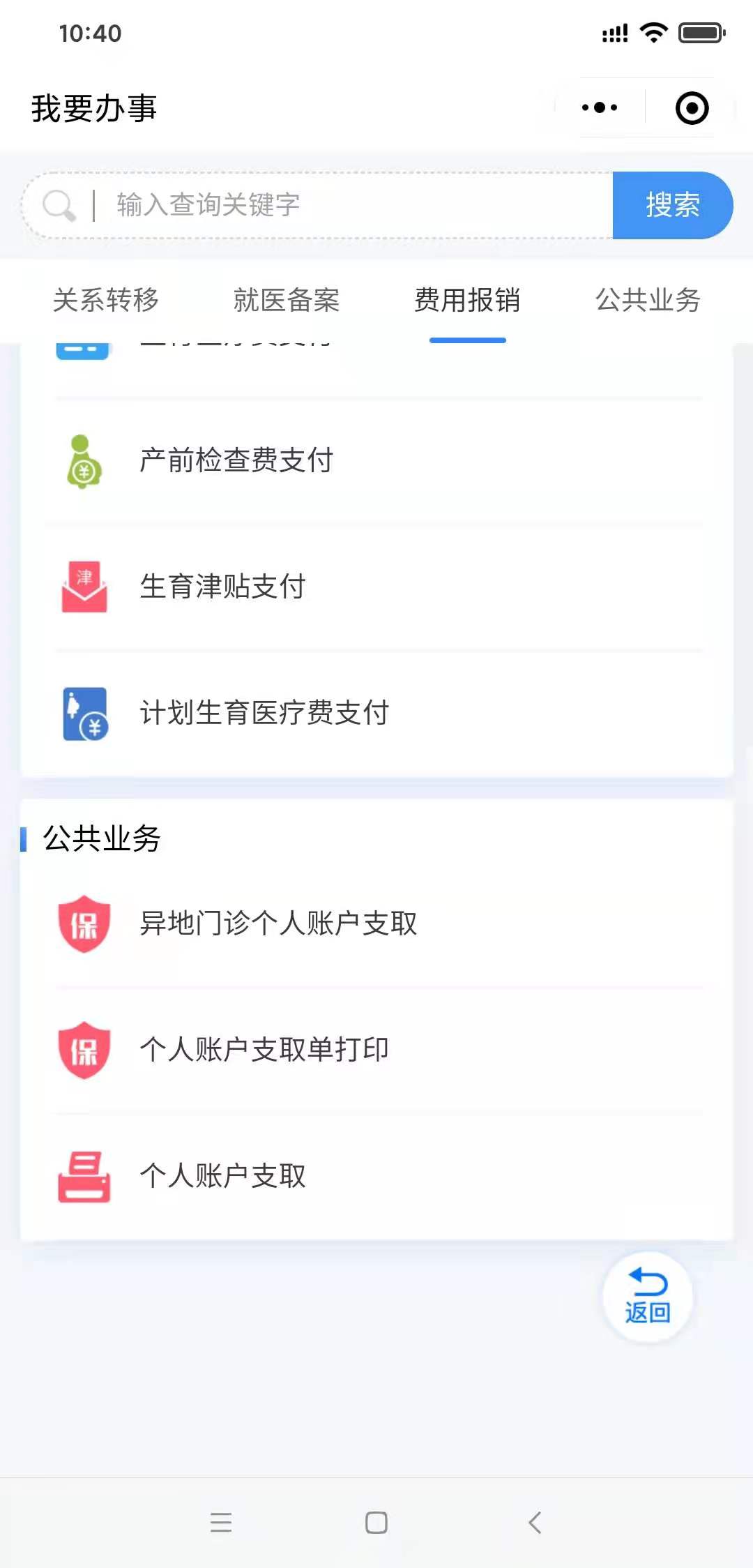Open 计划生育医疗费支付

click(376, 713)
